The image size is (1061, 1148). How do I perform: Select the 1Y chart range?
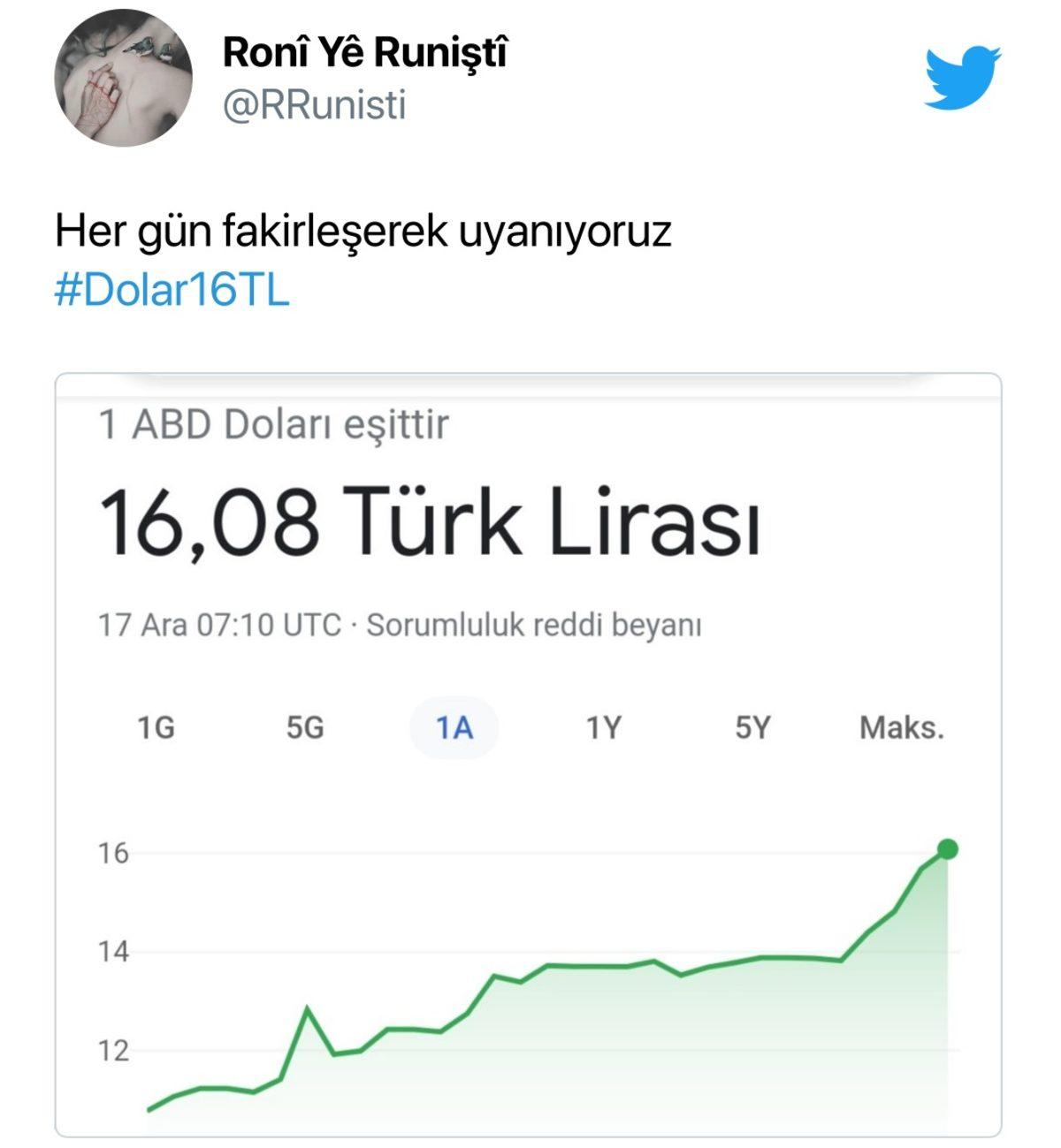point(603,728)
